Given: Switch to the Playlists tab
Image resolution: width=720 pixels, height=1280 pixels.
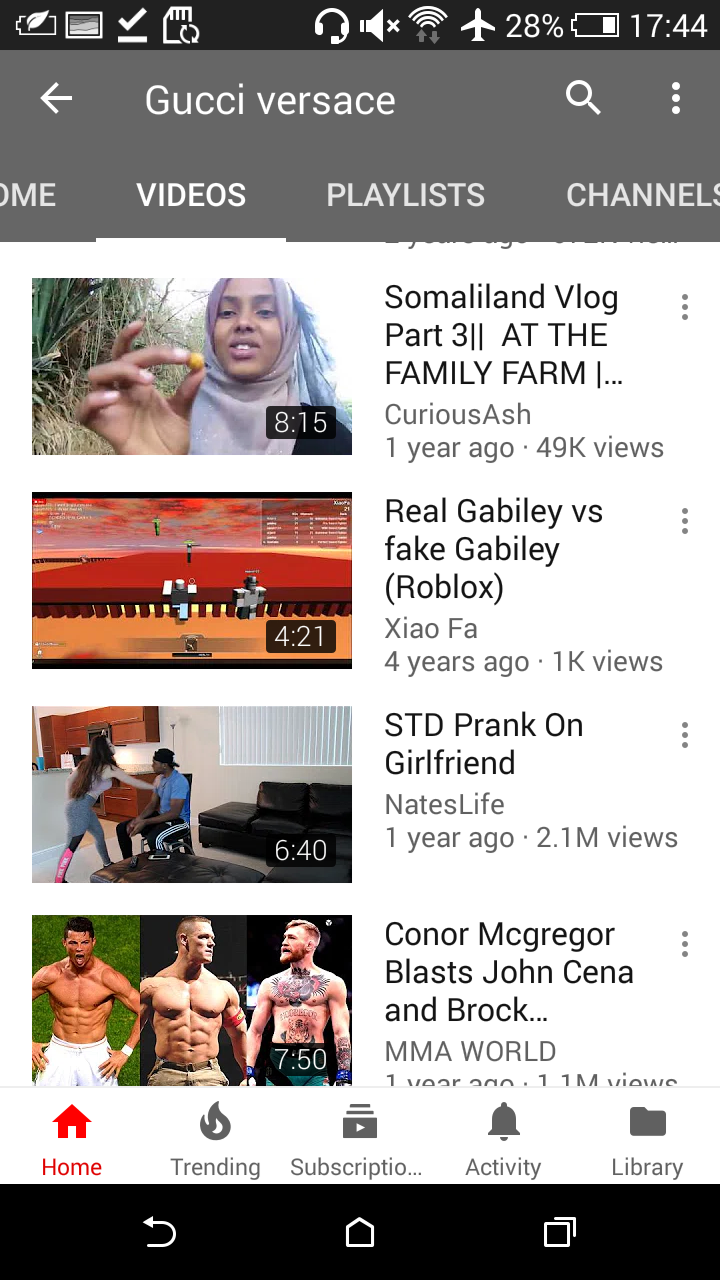Looking at the screenshot, I should [405, 195].
